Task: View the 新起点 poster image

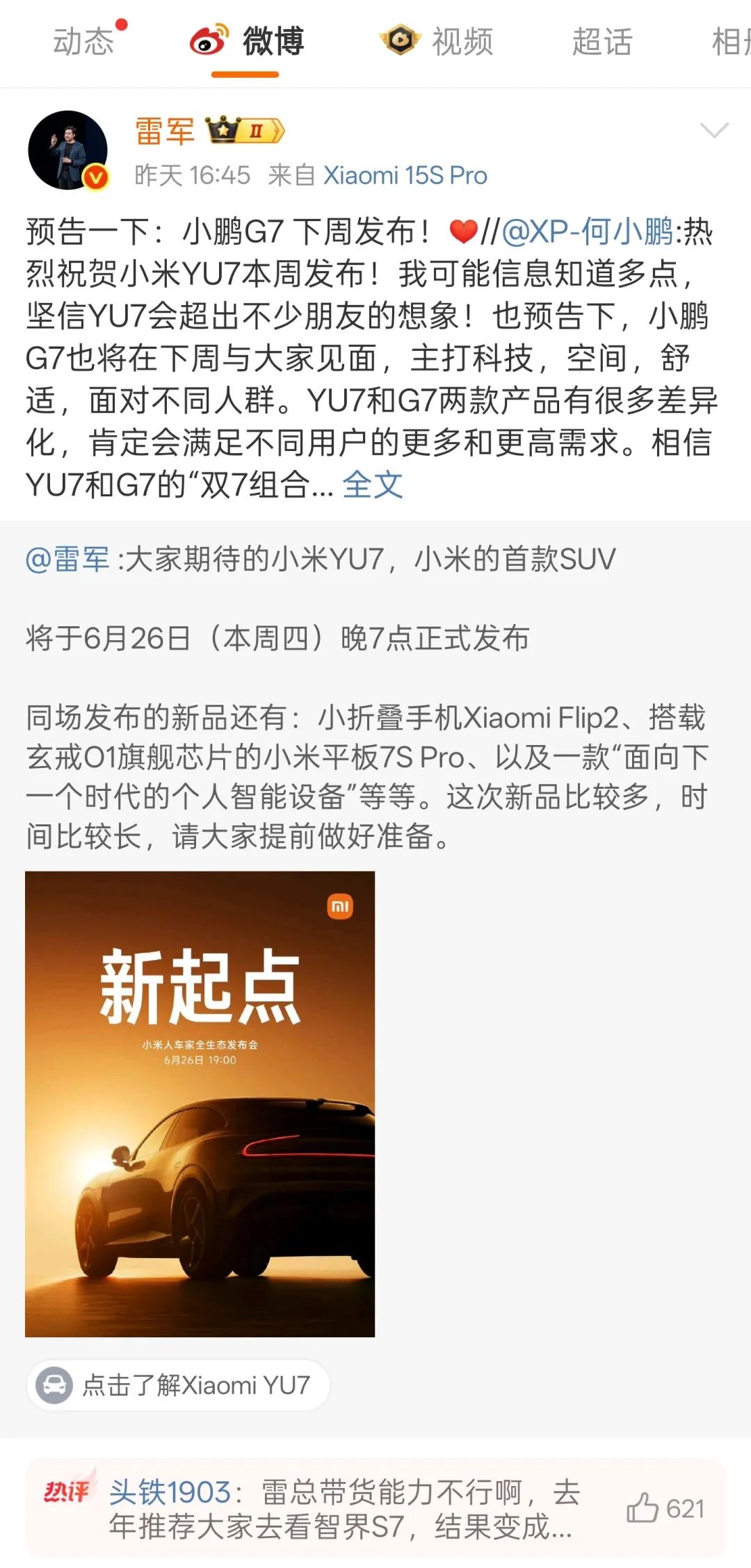Action: (x=200, y=1104)
